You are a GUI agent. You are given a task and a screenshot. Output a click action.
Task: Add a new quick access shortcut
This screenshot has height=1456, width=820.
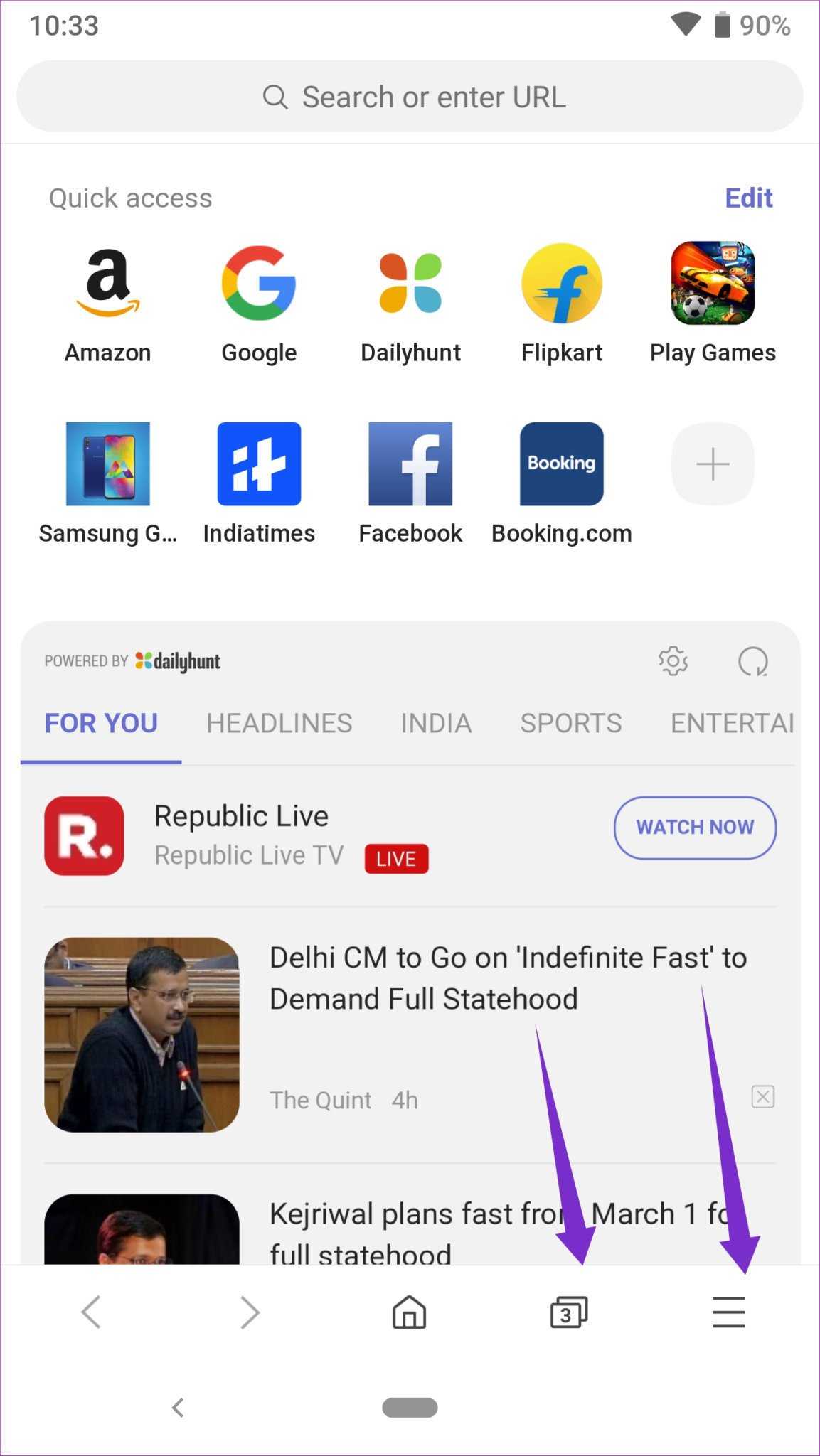713,464
